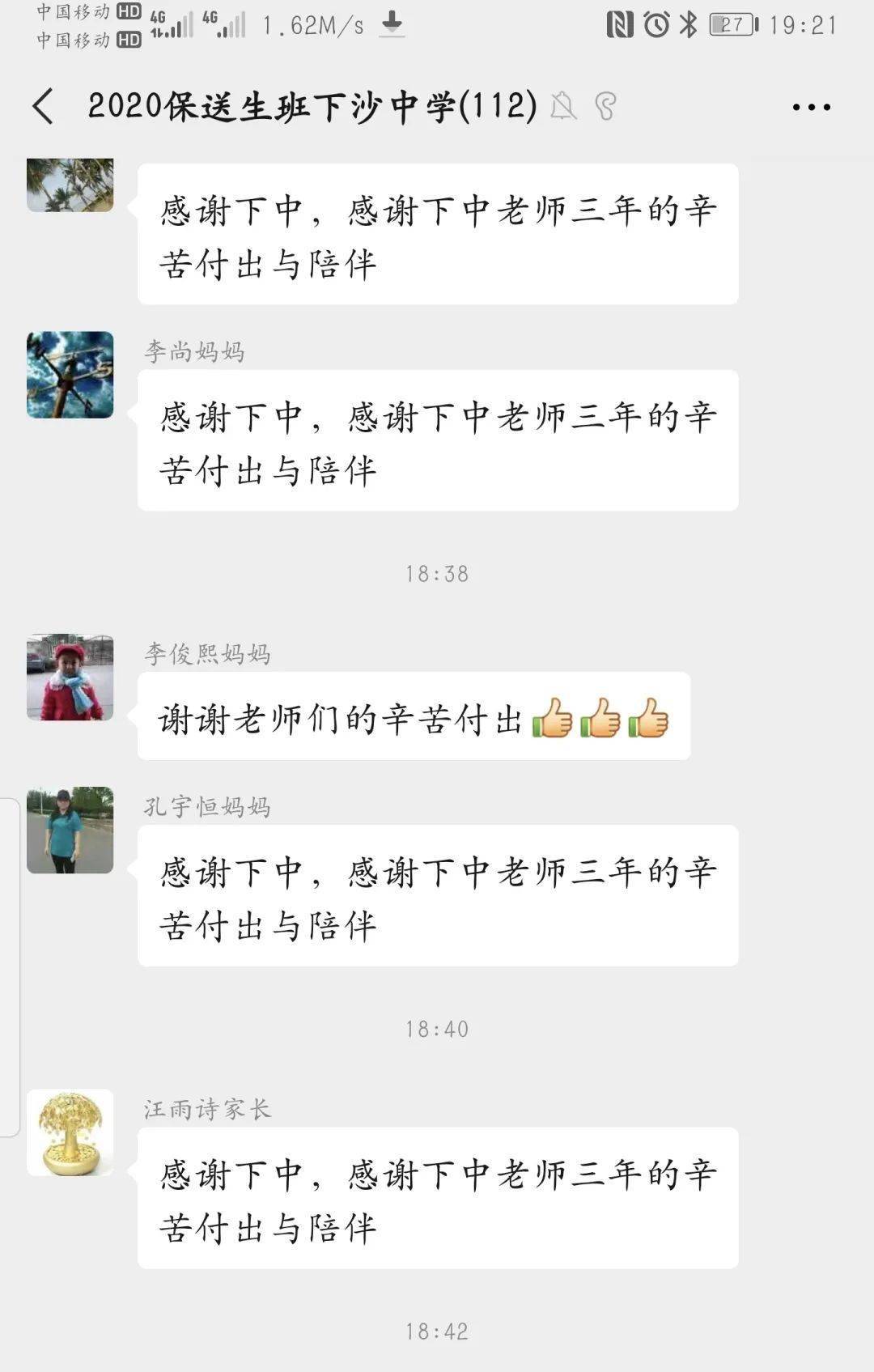The width and height of the screenshot is (874, 1372).
Task: Open the three-dot chat info menu
Action: point(811,107)
